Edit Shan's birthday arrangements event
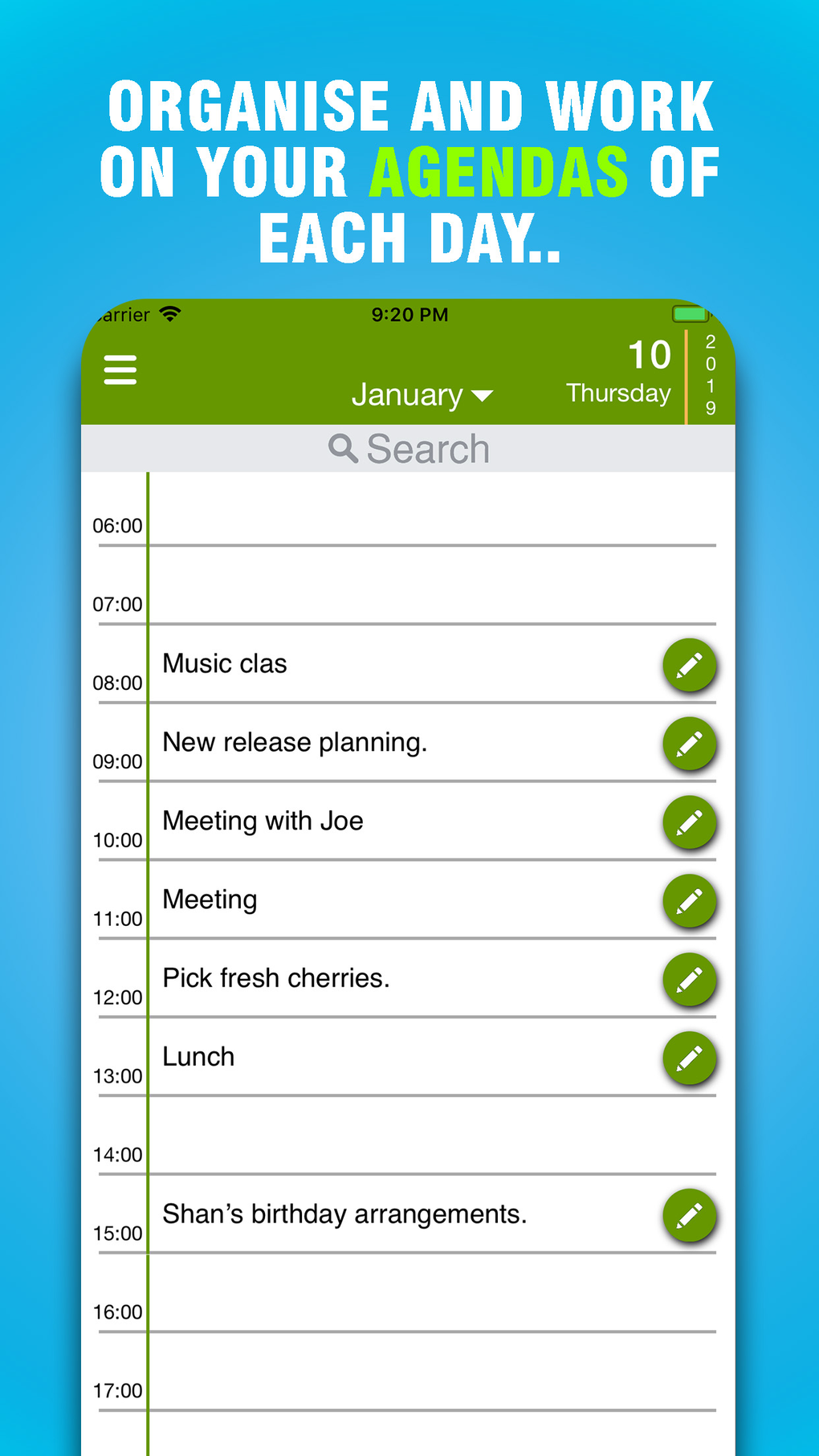Image resolution: width=819 pixels, height=1456 pixels. click(x=689, y=1216)
